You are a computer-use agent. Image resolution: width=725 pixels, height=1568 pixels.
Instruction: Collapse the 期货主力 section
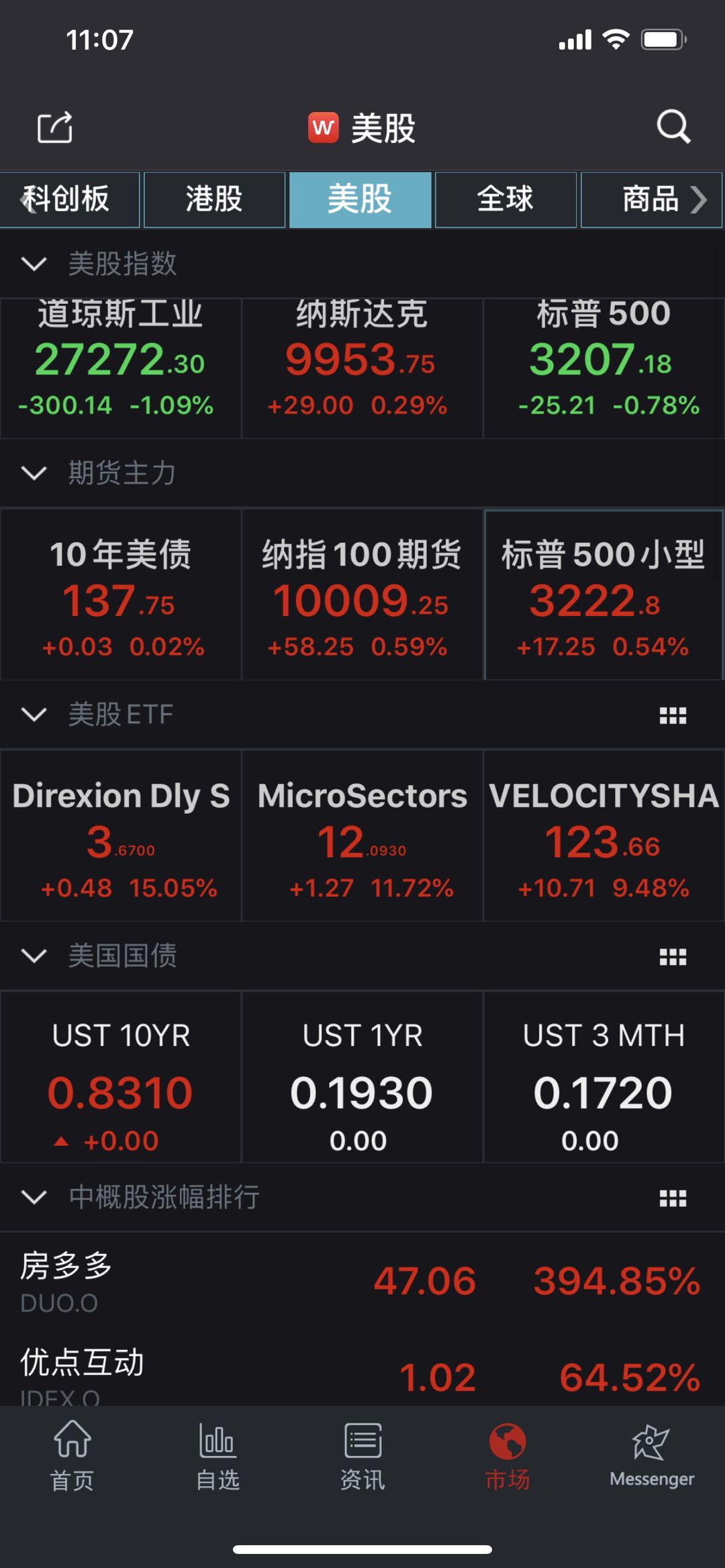tap(33, 473)
